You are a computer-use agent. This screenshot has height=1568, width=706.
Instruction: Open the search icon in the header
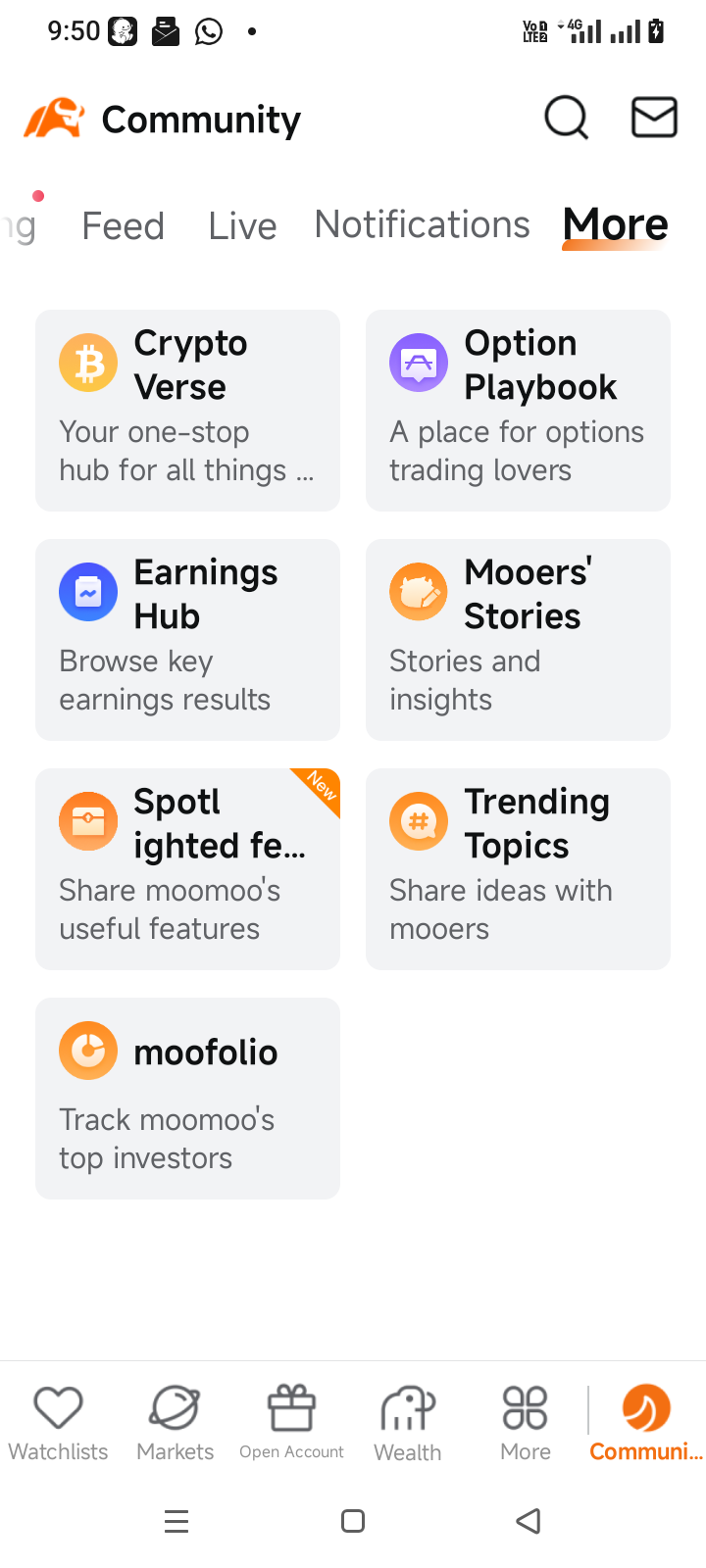(566, 118)
